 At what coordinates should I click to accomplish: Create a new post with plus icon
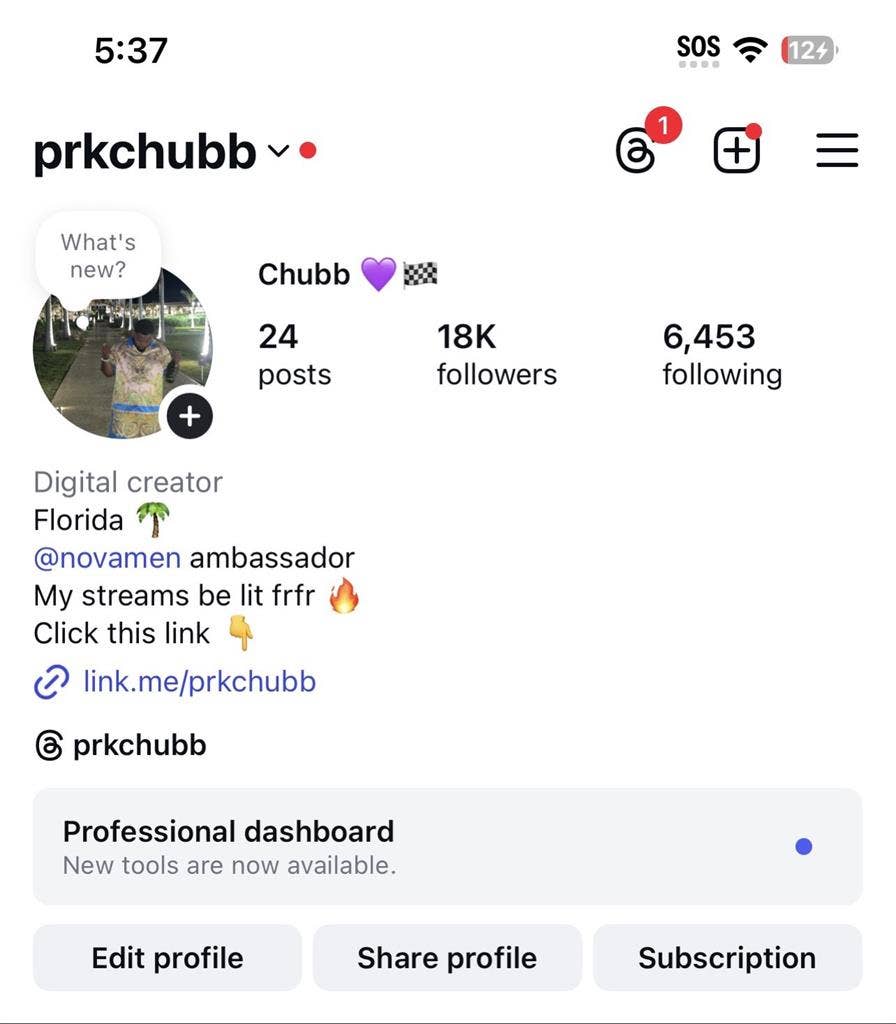[736, 152]
